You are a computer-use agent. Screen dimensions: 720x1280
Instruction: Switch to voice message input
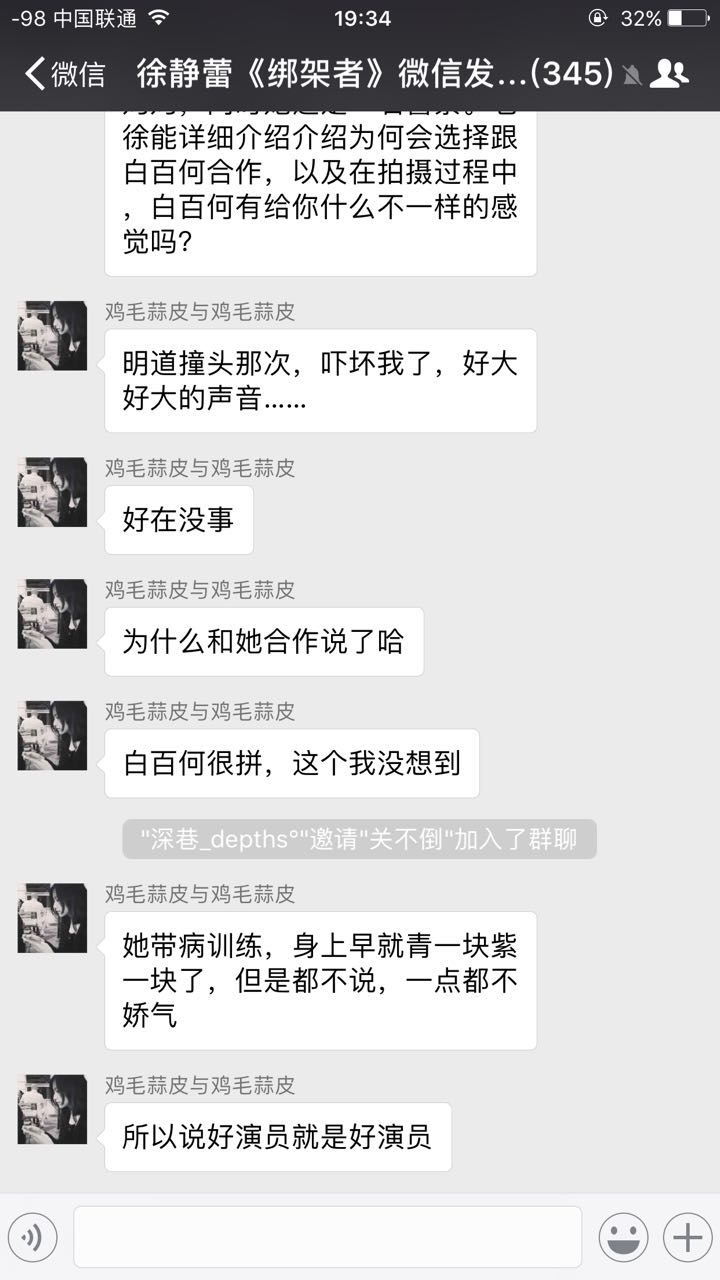33,1238
